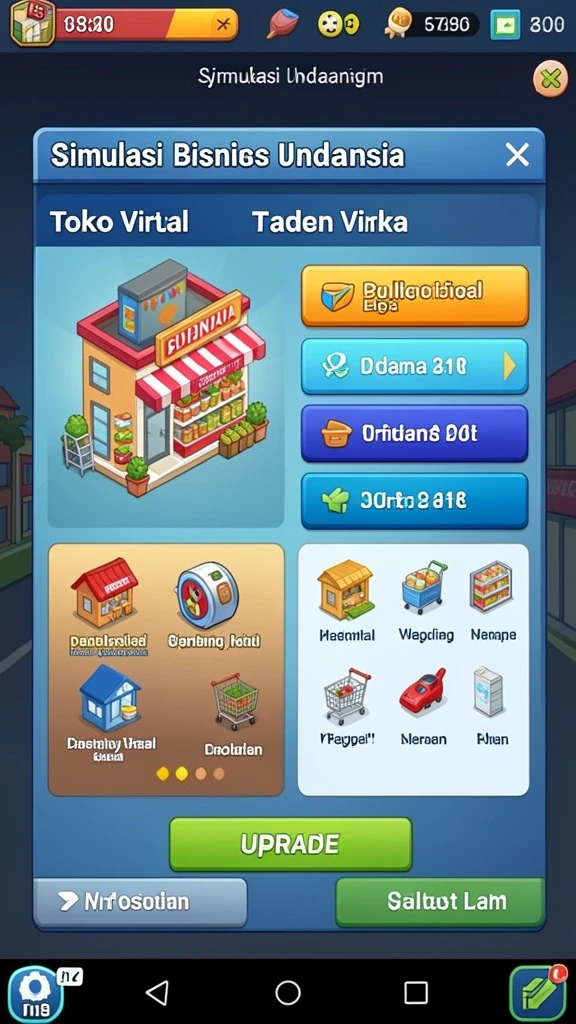Open the green notes icon with red badge

pyautogui.click(x=537, y=993)
